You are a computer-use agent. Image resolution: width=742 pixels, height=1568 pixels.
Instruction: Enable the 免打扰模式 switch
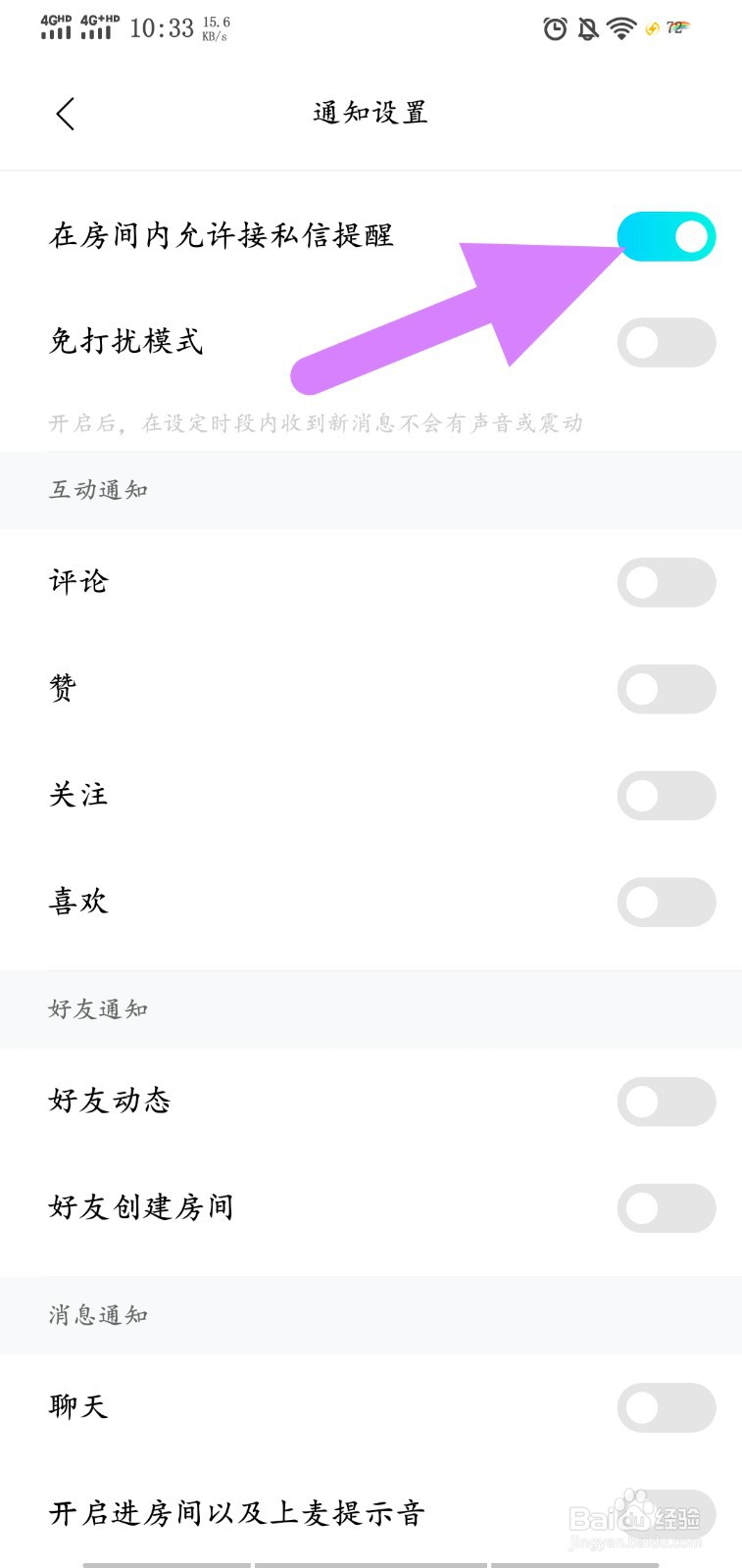tap(667, 342)
